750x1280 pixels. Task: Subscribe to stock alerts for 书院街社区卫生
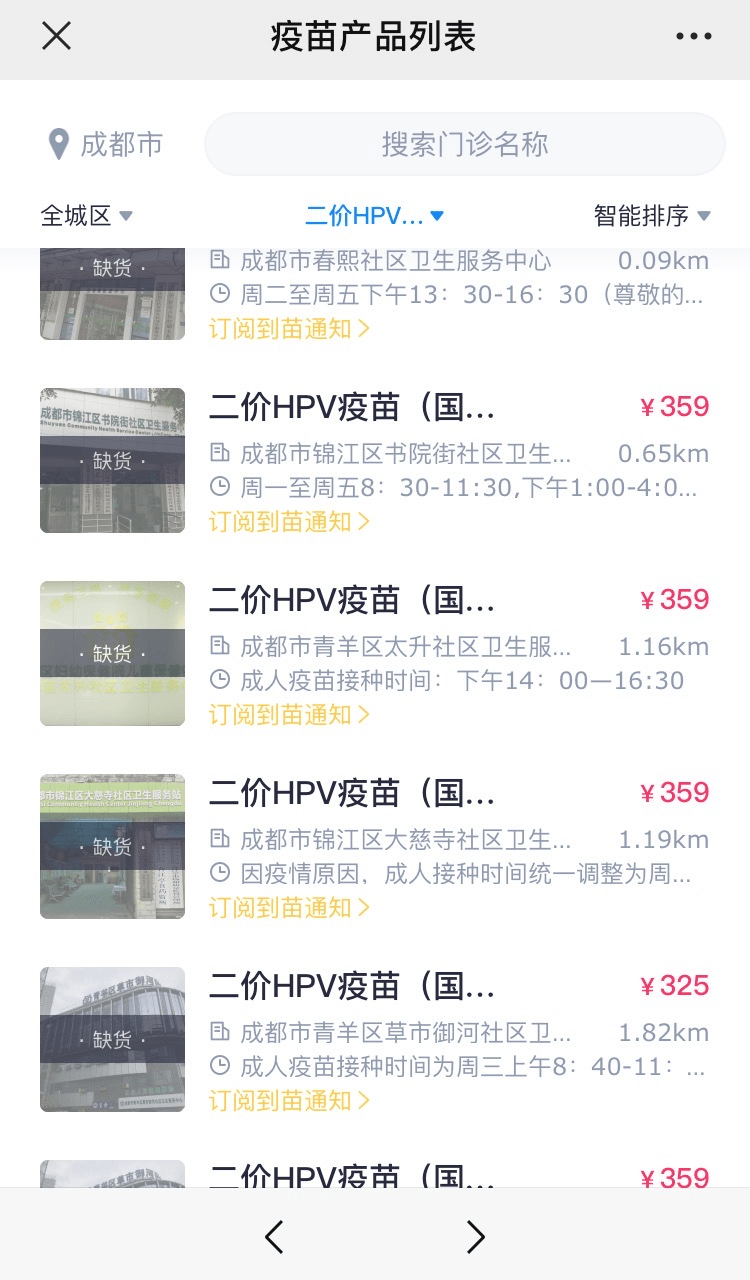pyautogui.click(x=290, y=521)
